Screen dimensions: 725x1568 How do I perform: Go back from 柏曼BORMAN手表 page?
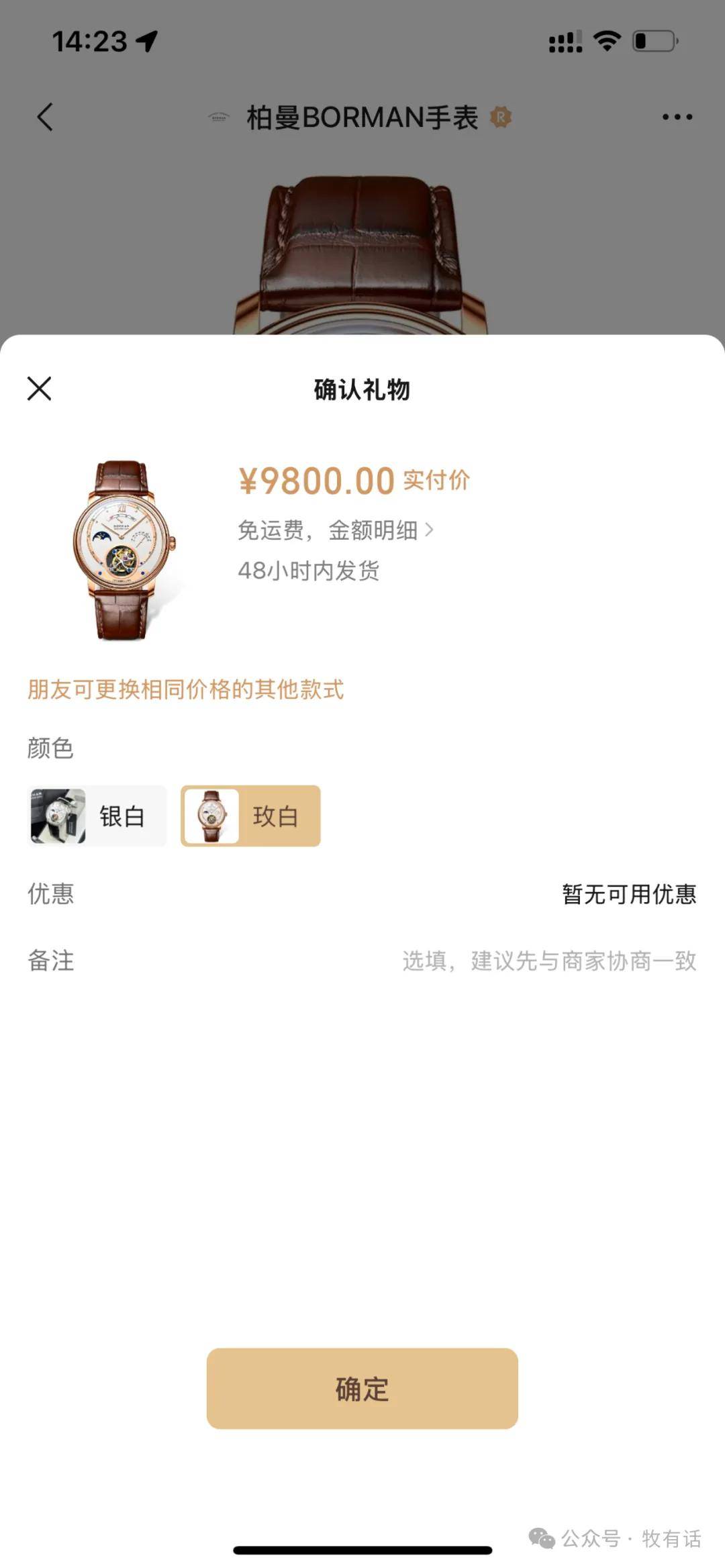pos(45,117)
